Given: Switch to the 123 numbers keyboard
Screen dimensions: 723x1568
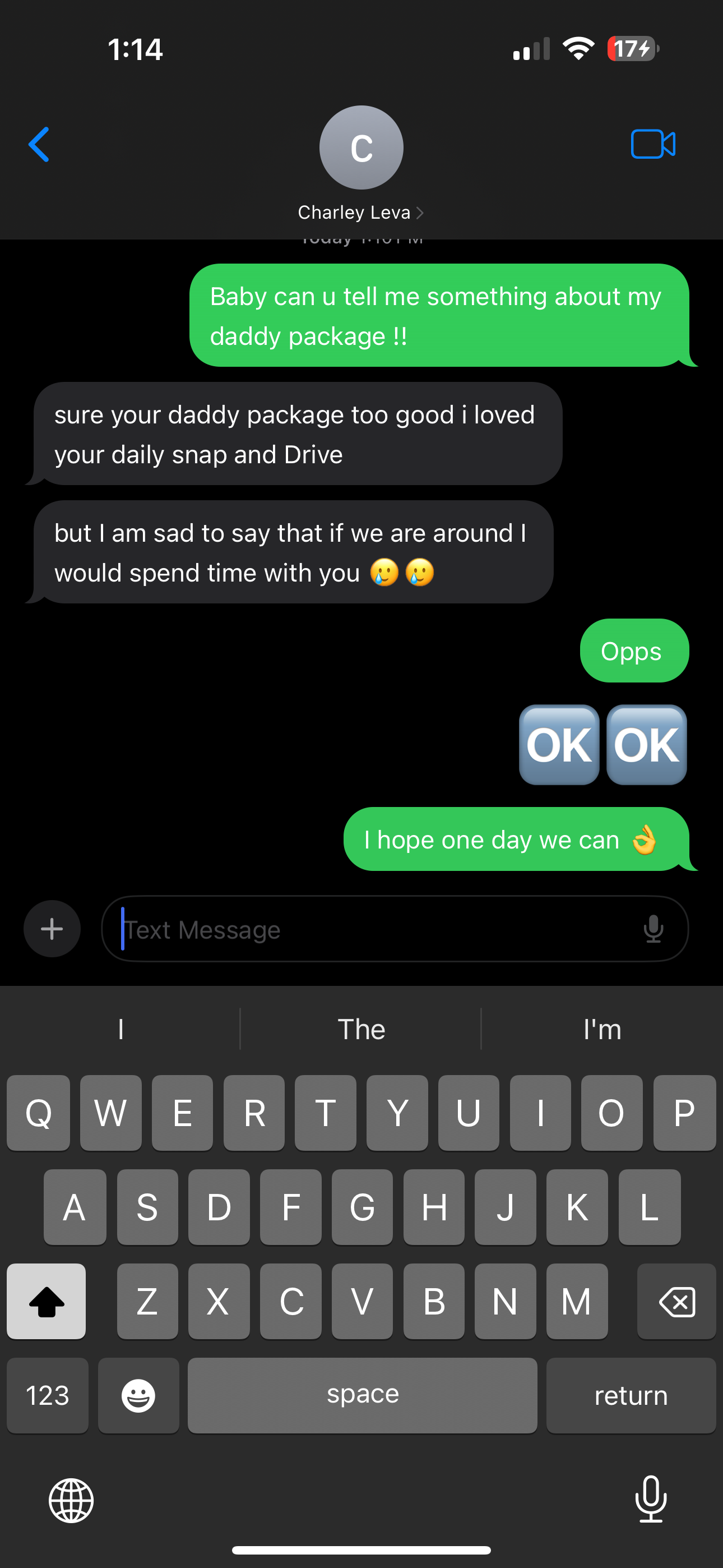Looking at the screenshot, I should click(48, 1395).
